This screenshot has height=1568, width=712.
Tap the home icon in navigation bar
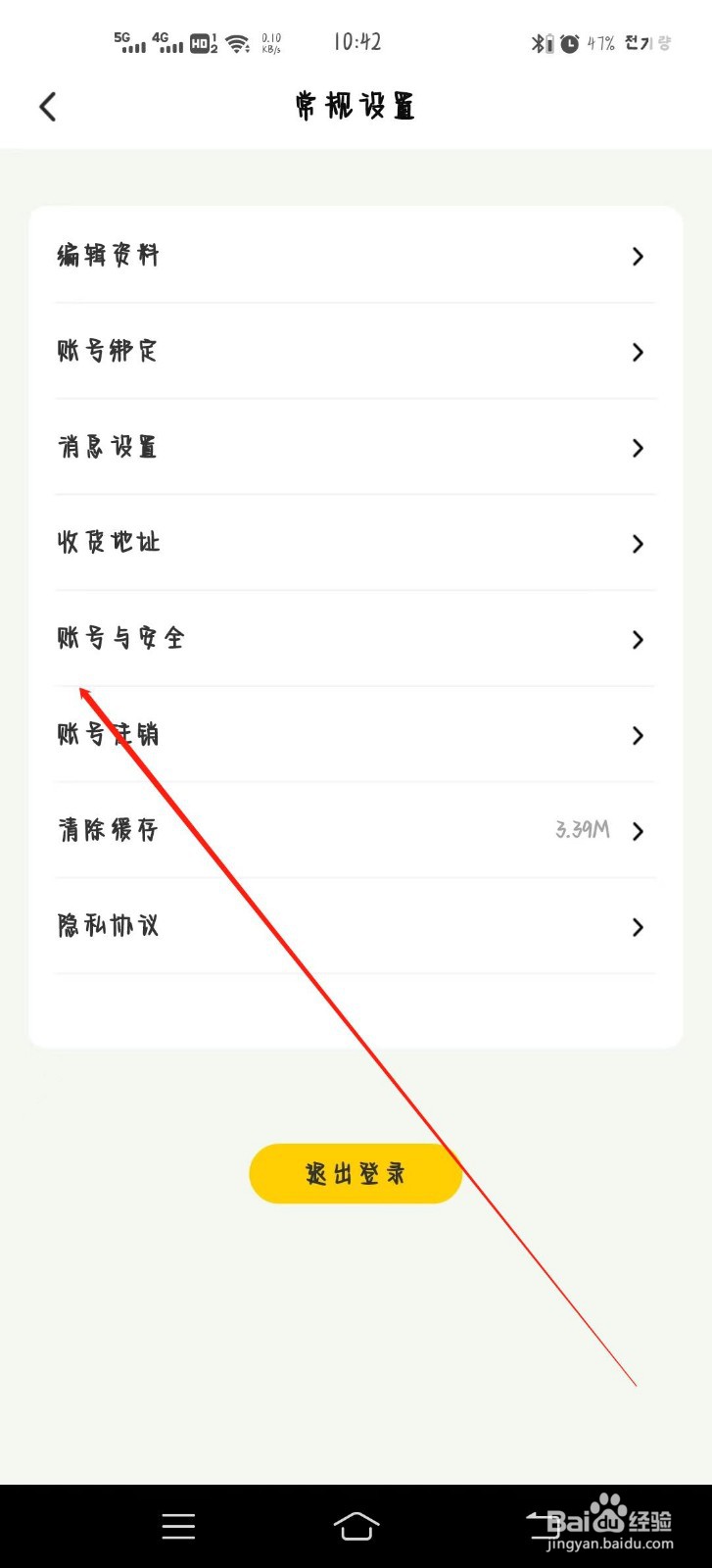(x=356, y=1526)
